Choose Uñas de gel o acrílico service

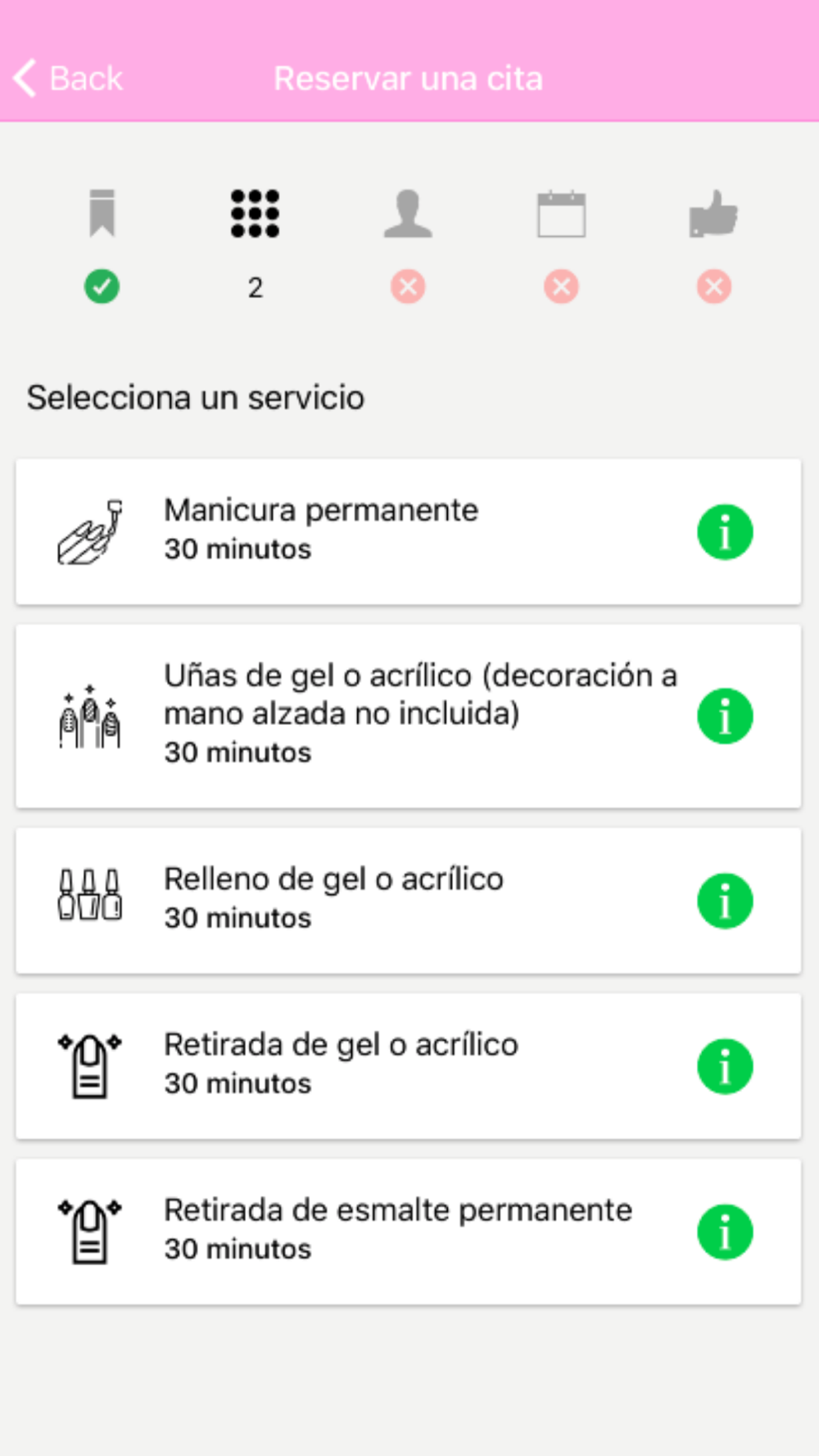pyautogui.click(x=408, y=716)
